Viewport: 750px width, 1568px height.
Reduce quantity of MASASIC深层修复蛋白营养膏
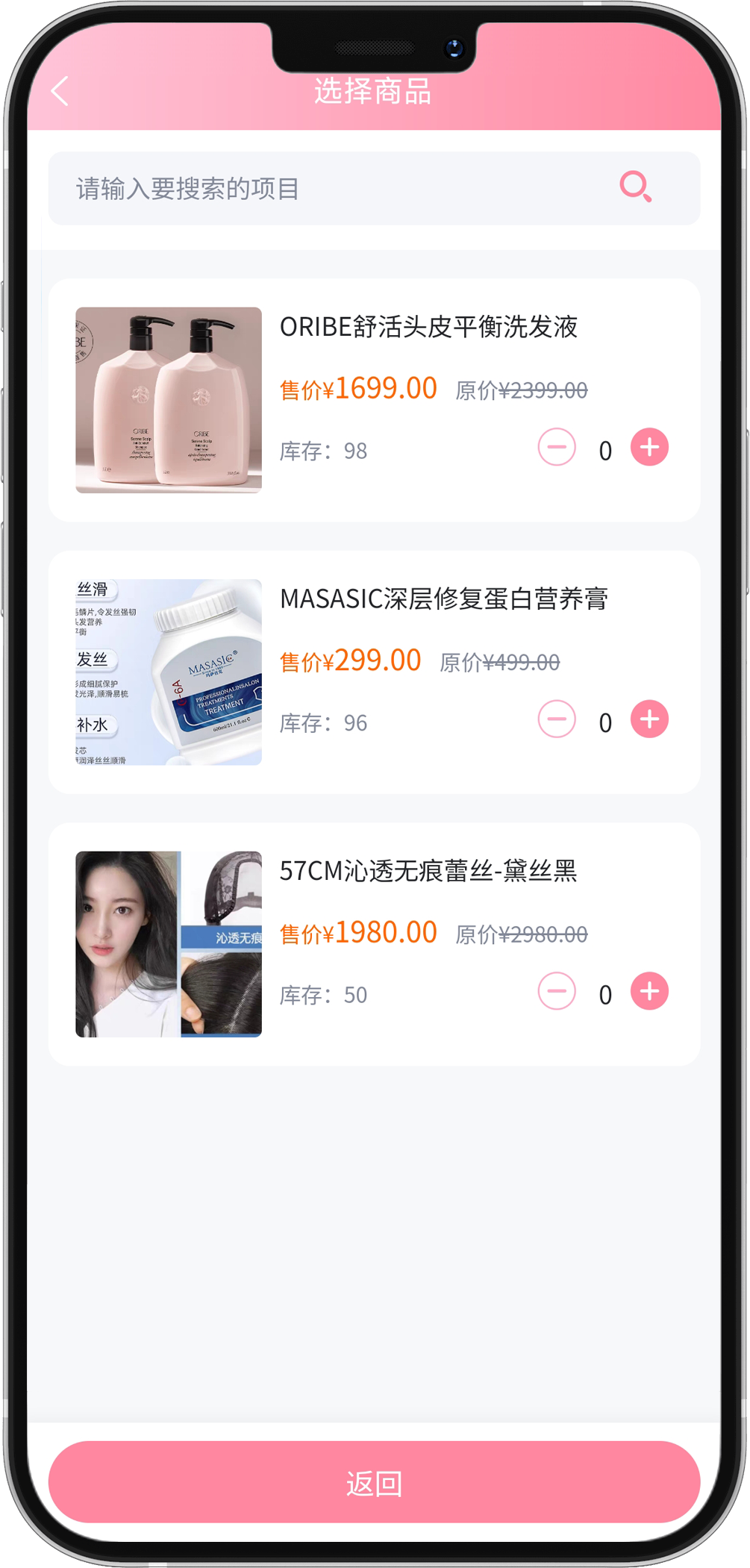click(x=557, y=719)
